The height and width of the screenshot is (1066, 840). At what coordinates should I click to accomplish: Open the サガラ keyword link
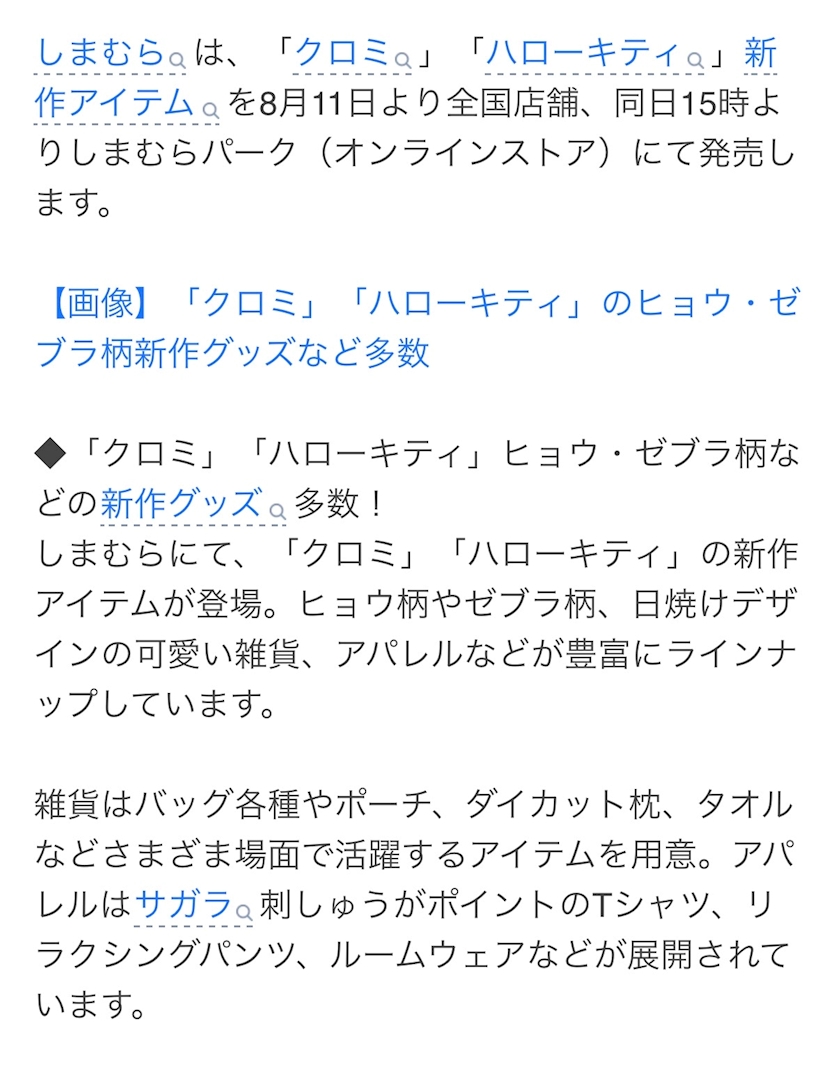click(194, 906)
